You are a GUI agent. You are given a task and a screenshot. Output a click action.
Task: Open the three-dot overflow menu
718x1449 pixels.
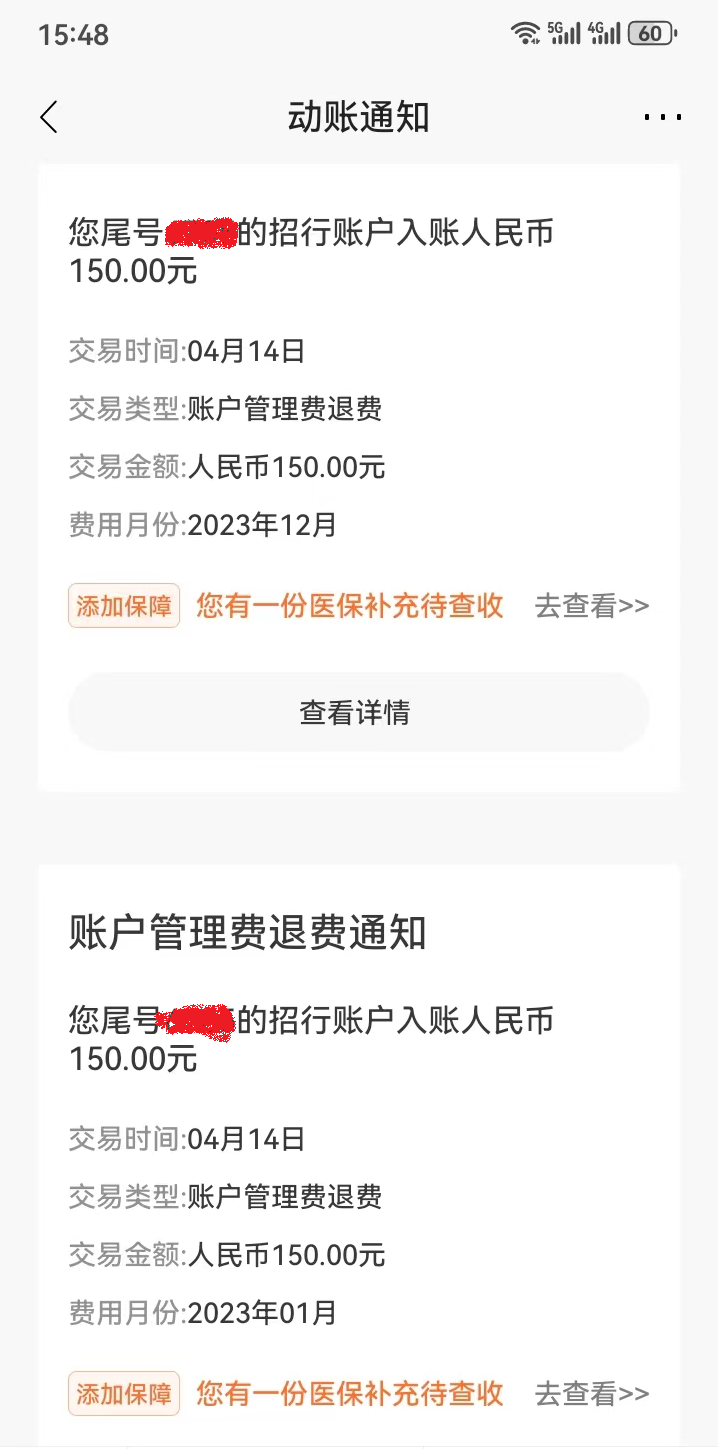tap(662, 118)
